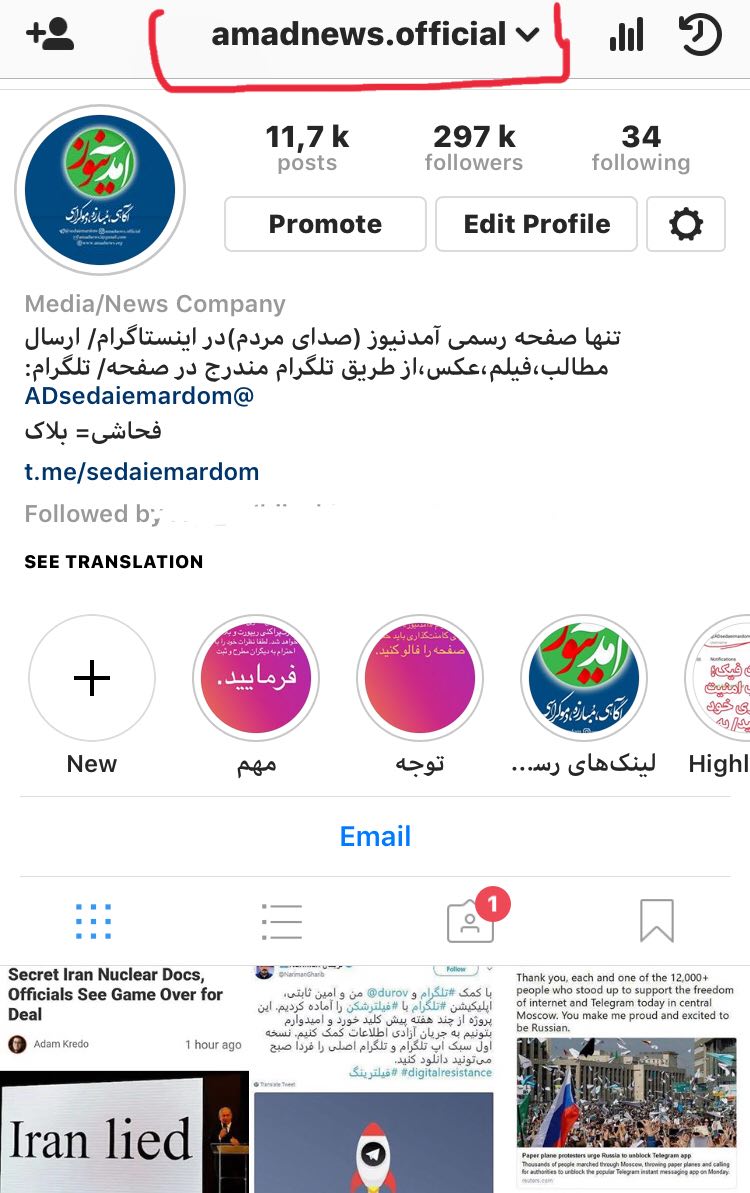Open the tagged photos tab

470,921
